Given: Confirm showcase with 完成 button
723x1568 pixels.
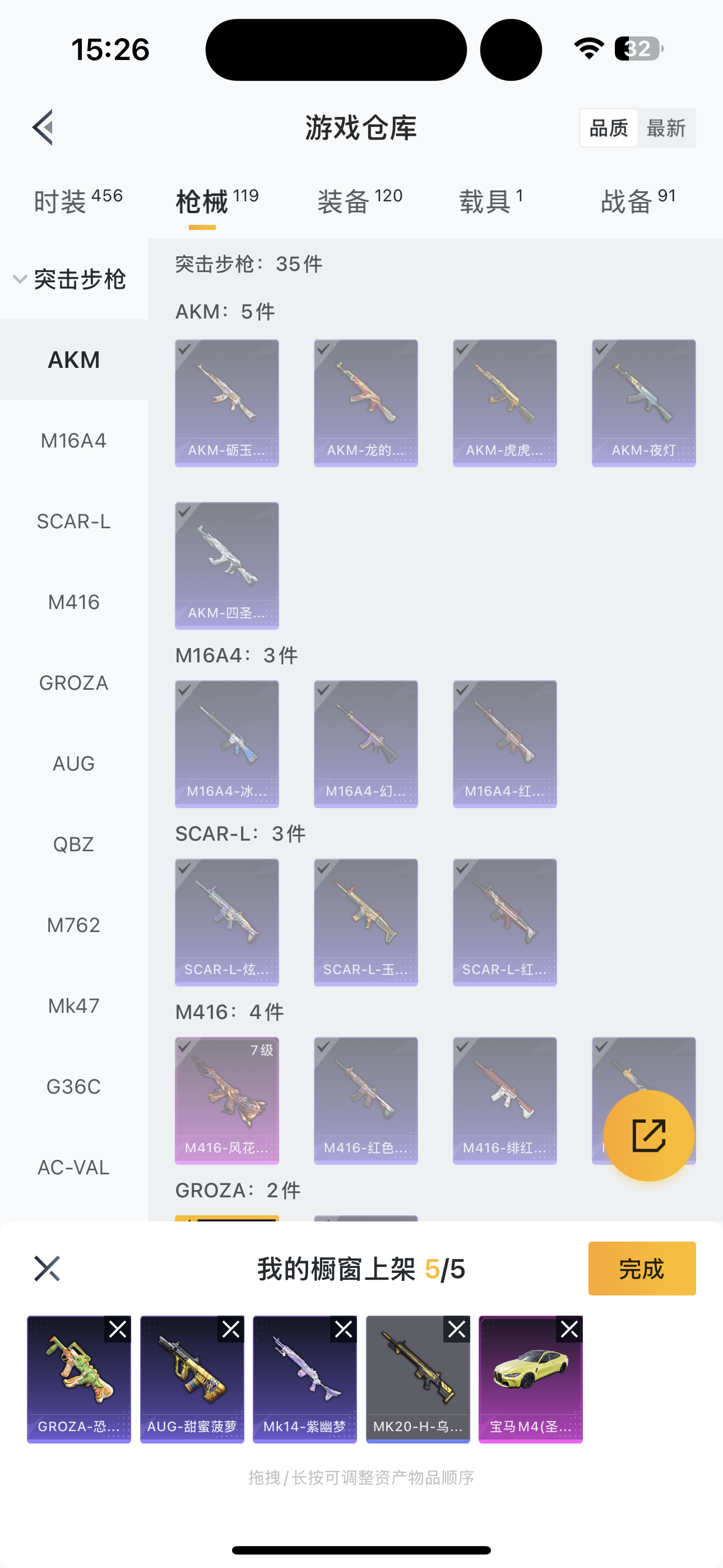Looking at the screenshot, I should tap(641, 1269).
